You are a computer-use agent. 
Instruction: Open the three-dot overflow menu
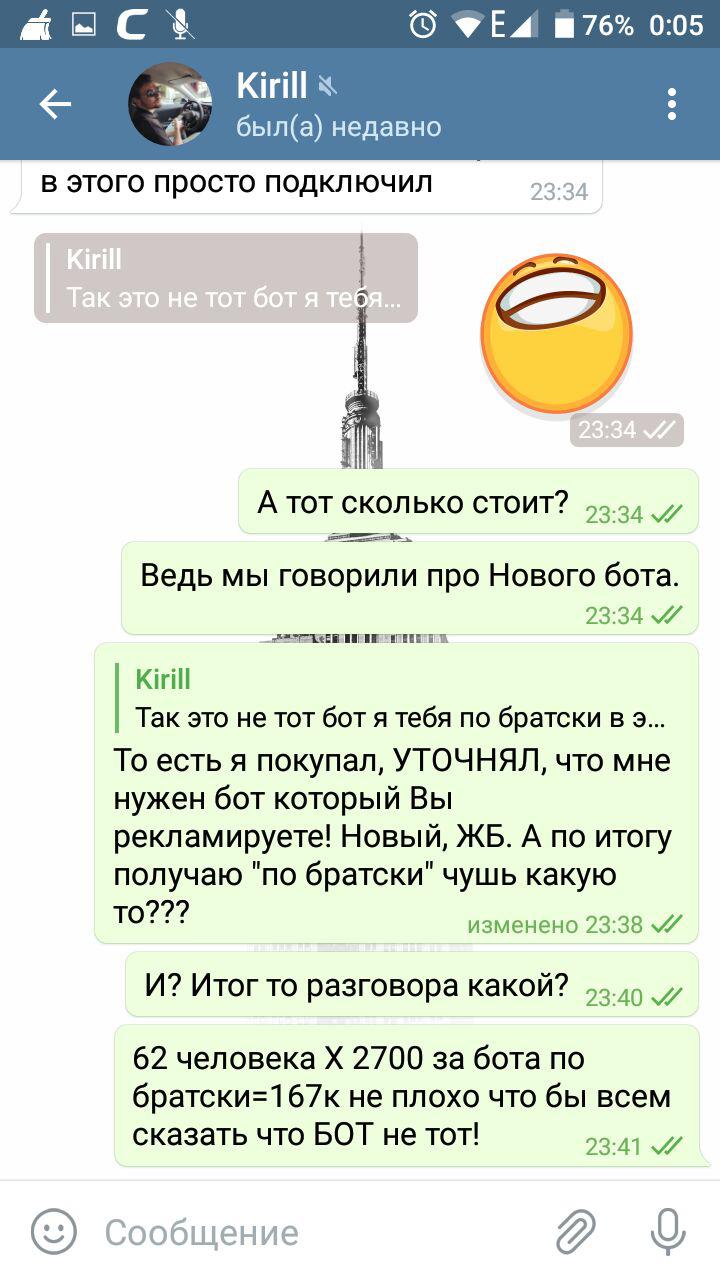click(x=672, y=104)
